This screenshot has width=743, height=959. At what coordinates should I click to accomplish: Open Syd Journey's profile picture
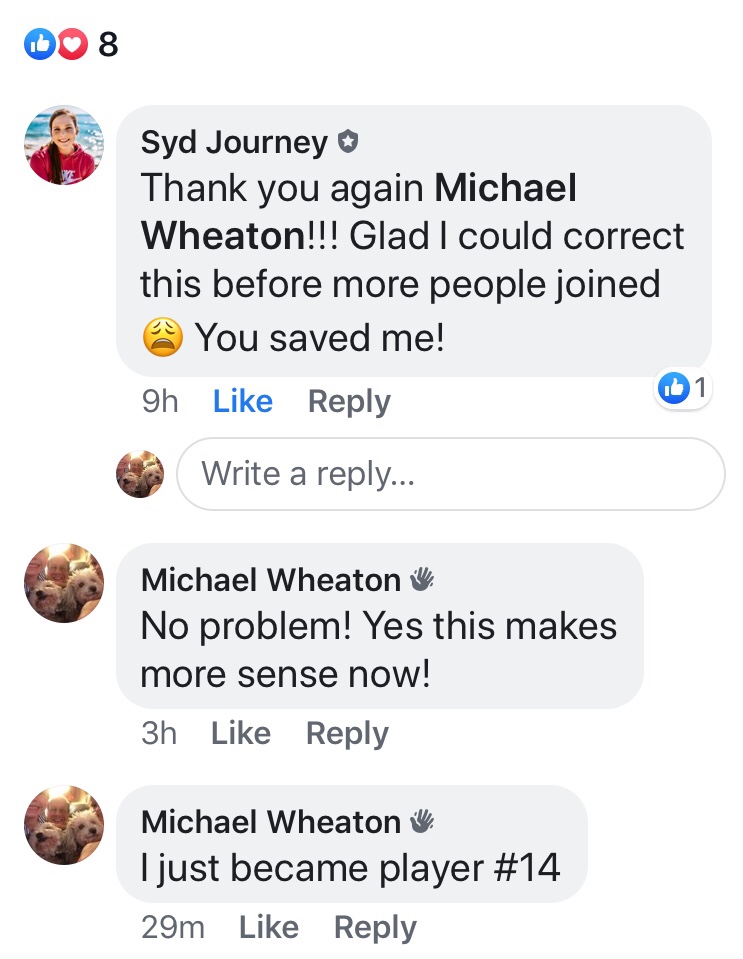pyautogui.click(x=64, y=145)
